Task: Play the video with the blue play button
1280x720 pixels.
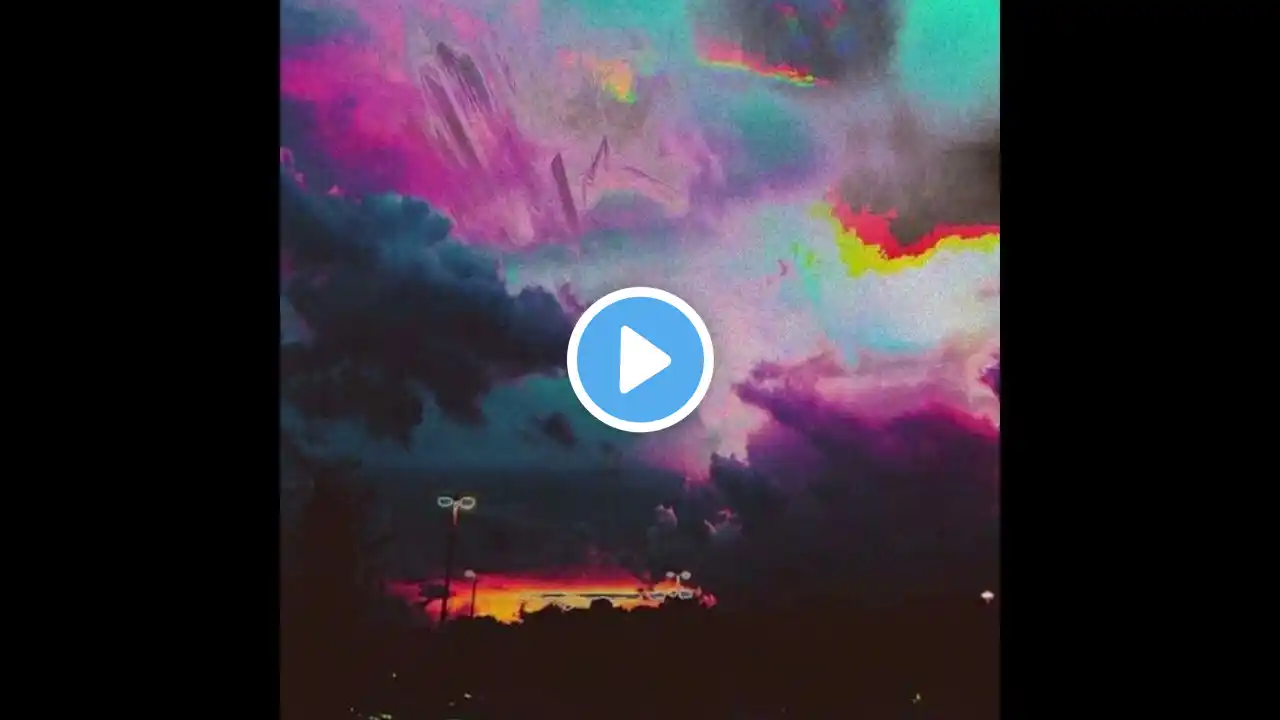Action: click(640, 360)
